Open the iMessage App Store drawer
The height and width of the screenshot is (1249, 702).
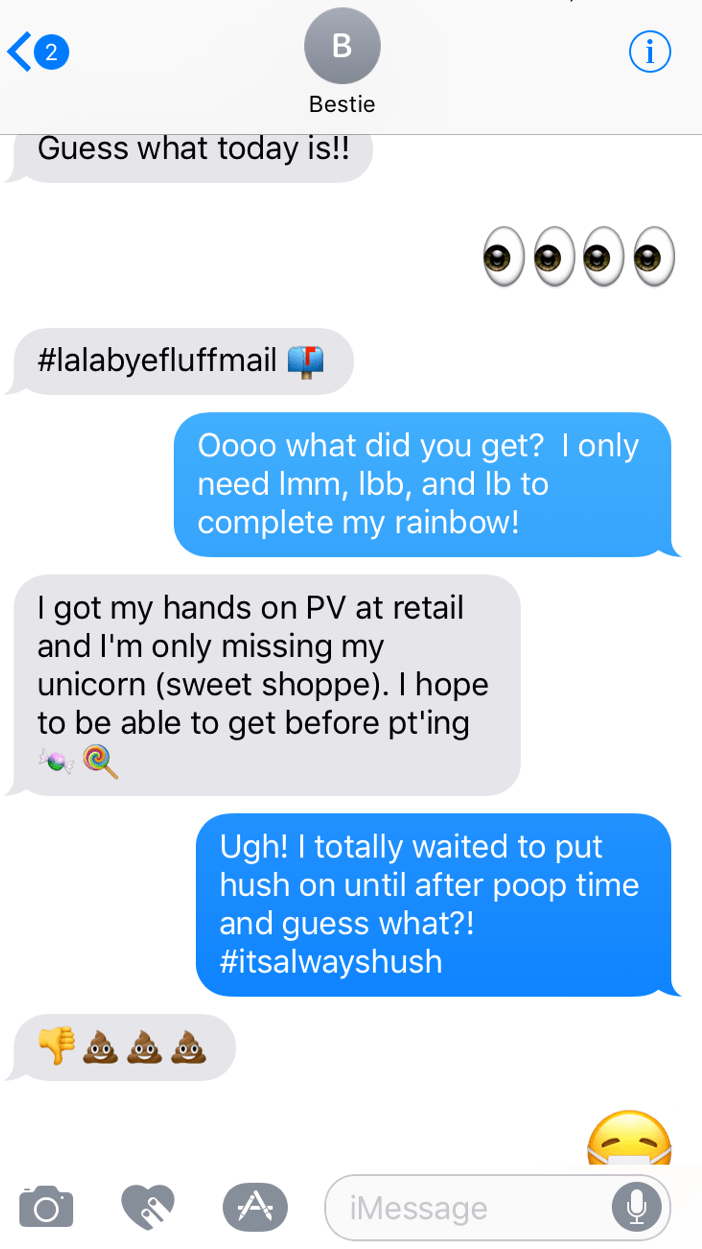coord(254,1207)
